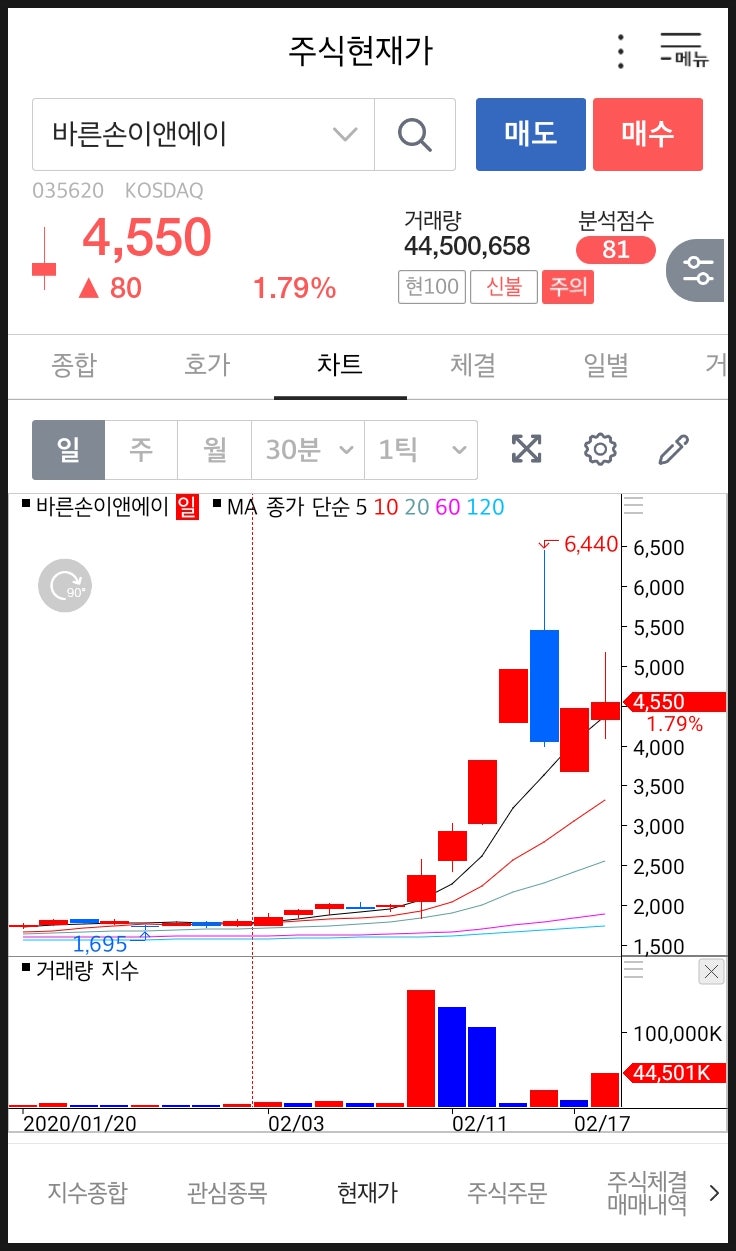Image resolution: width=736 pixels, height=1251 pixels.
Task: Select the 주 weekly chart period
Action: pyautogui.click(x=141, y=450)
